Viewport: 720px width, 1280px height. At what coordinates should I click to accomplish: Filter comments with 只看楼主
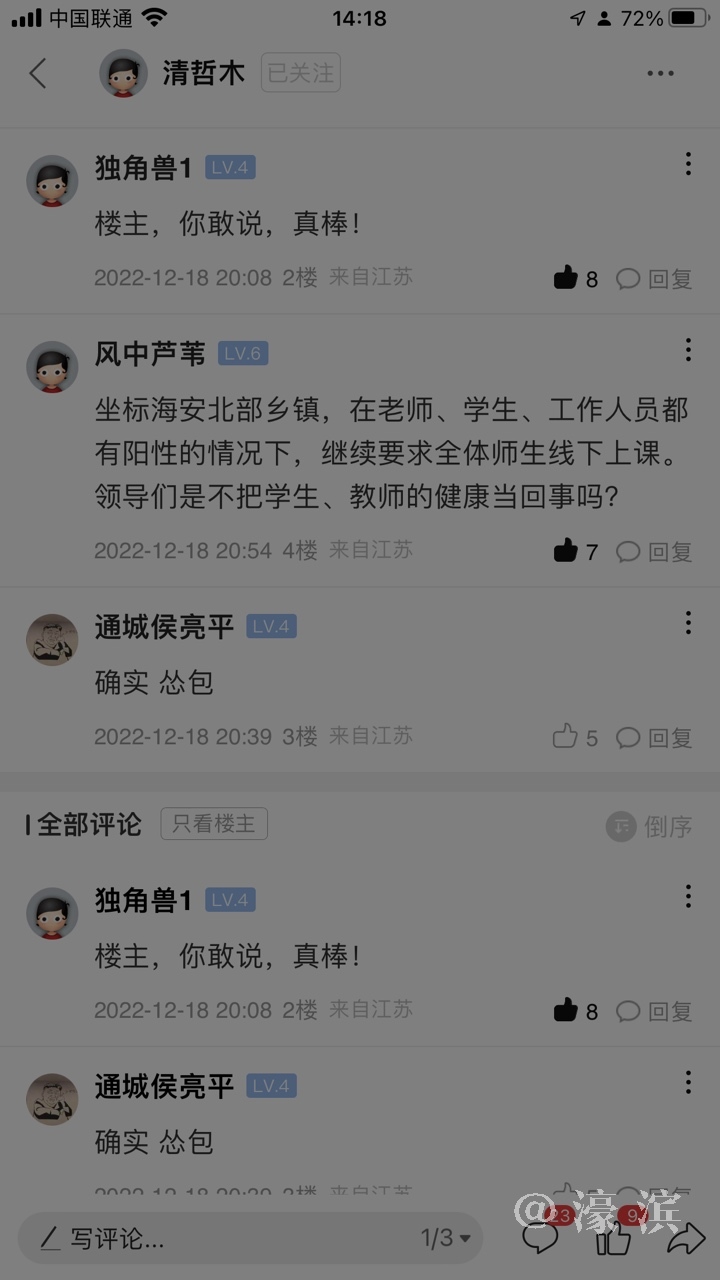pyautogui.click(x=214, y=824)
